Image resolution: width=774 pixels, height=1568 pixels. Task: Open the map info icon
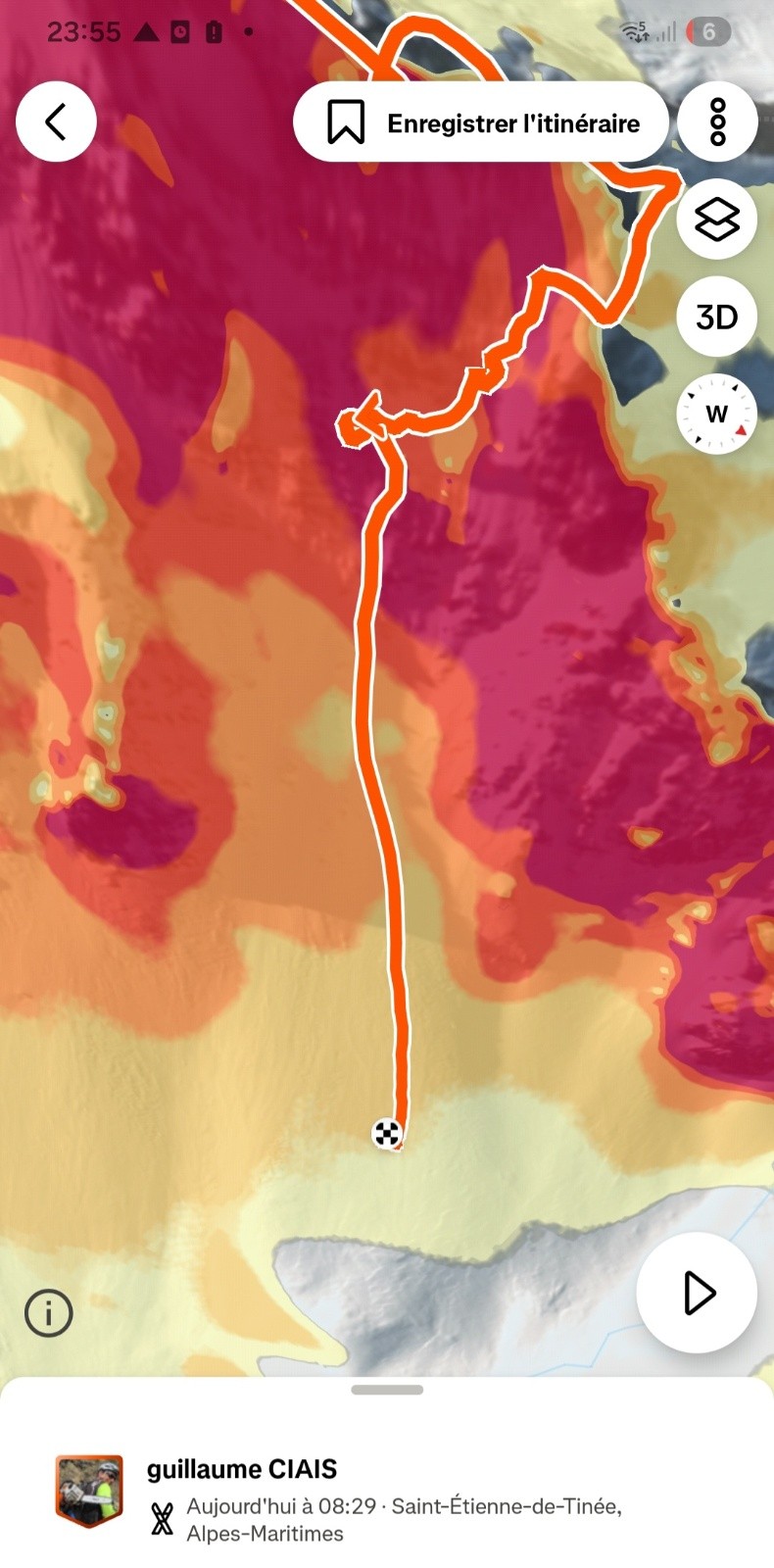[48, 1312]
